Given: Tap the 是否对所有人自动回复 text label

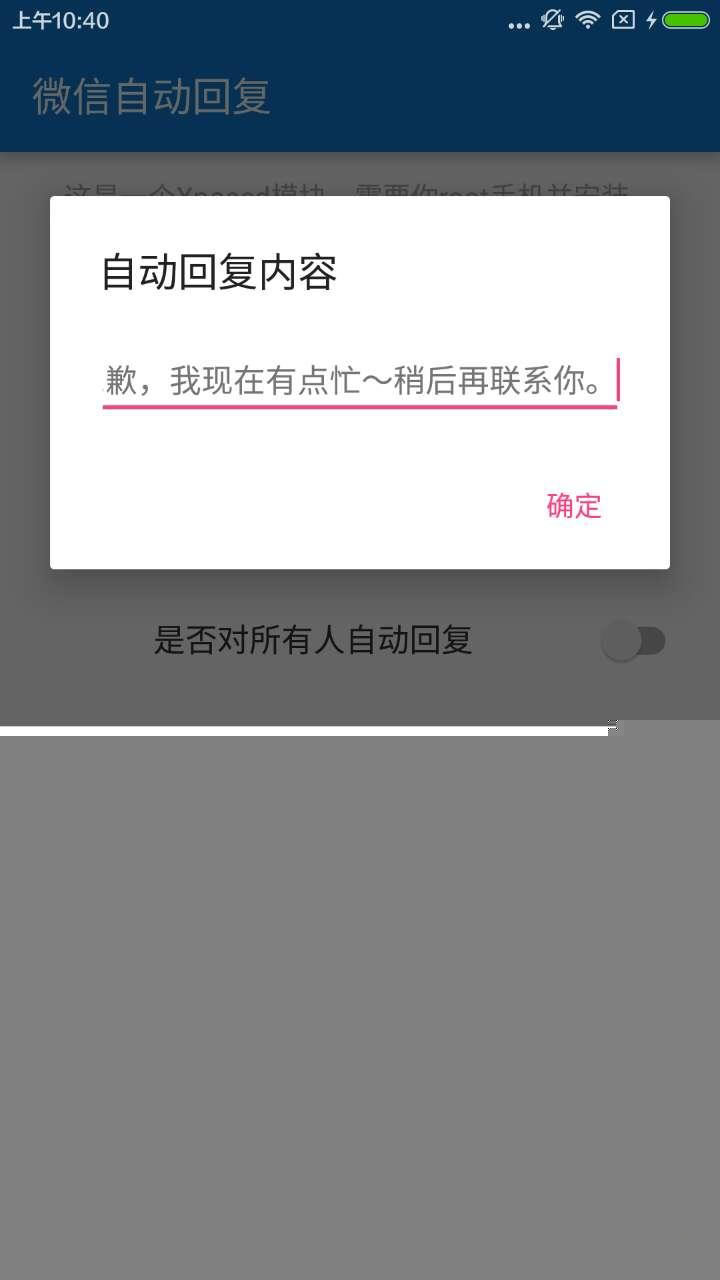Looking at the screenshot, I should click(x=316, y=641).
